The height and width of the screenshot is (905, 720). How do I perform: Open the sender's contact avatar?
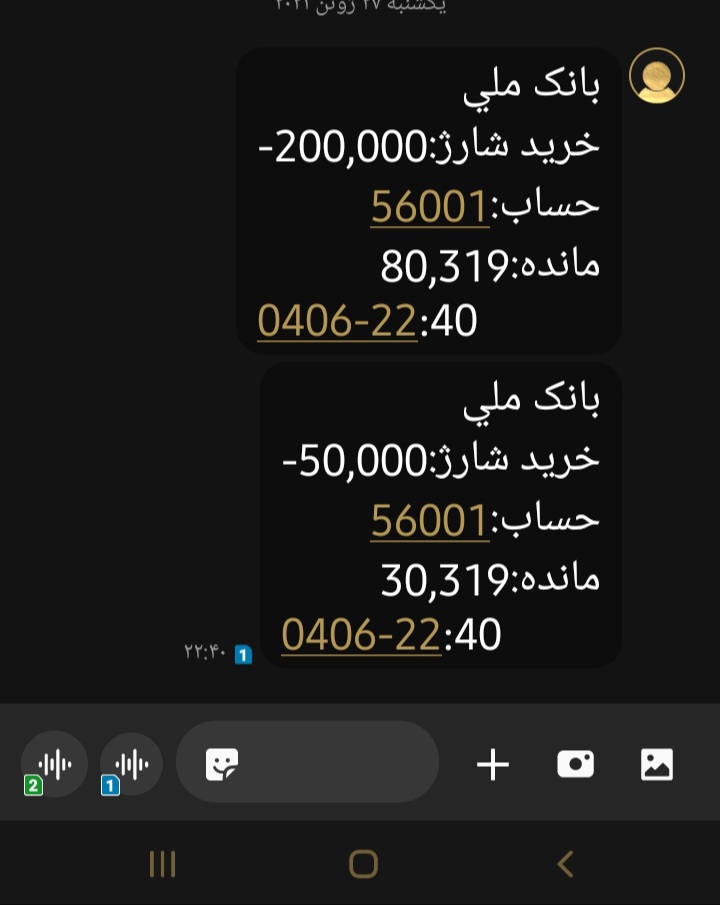pos(656,76)
